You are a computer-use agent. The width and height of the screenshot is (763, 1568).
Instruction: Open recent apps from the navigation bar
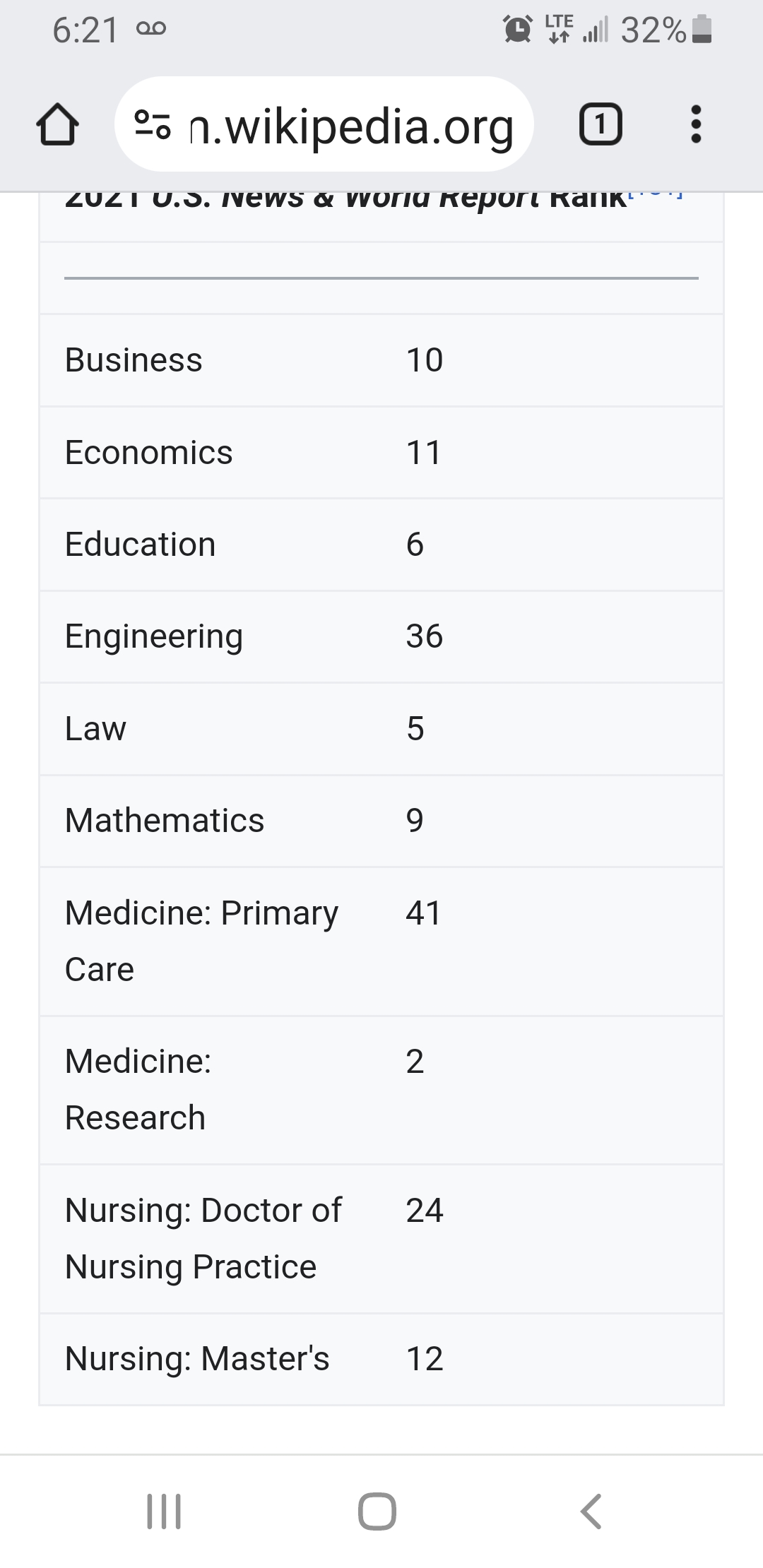(x=164, y=1511)
